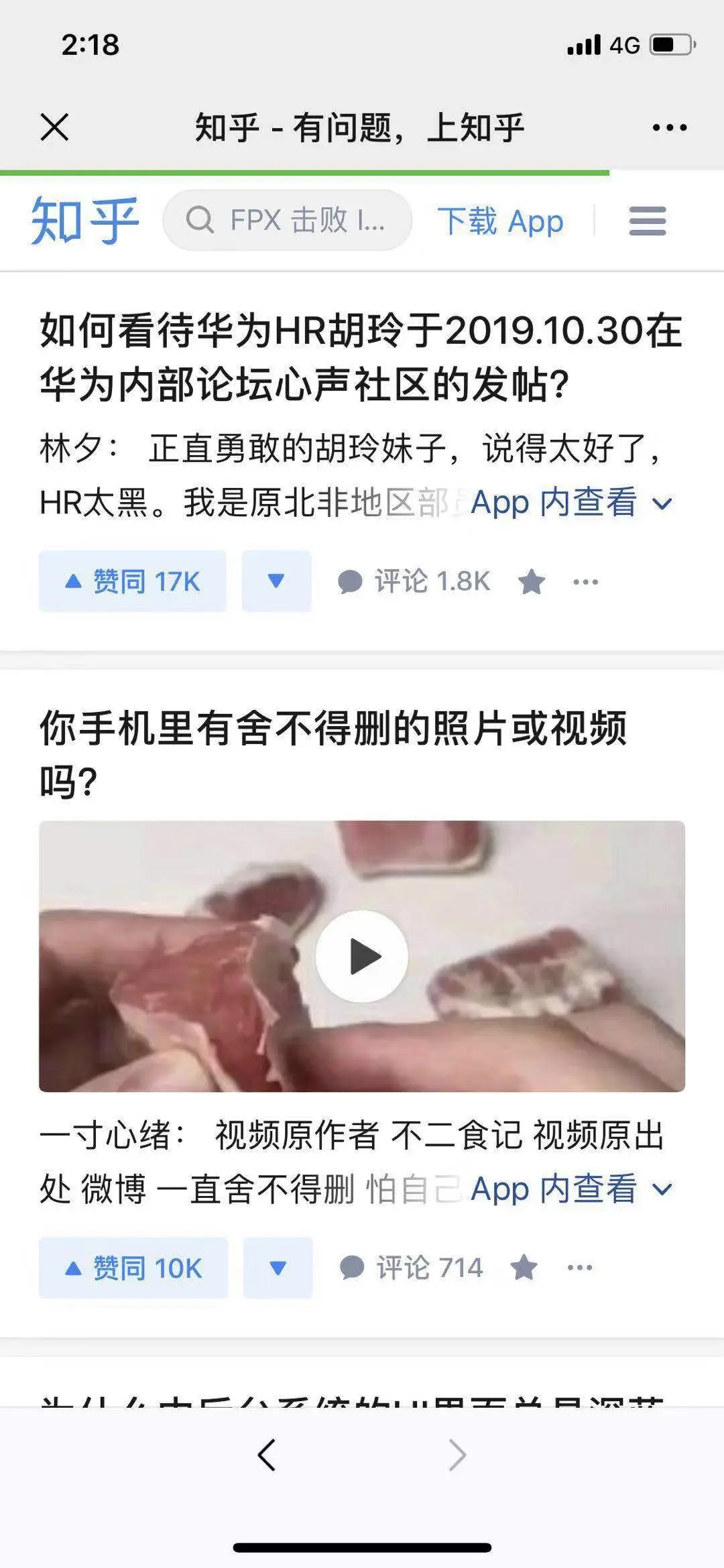Downvote the answer by 一寸心绪

click(278, 1268)
